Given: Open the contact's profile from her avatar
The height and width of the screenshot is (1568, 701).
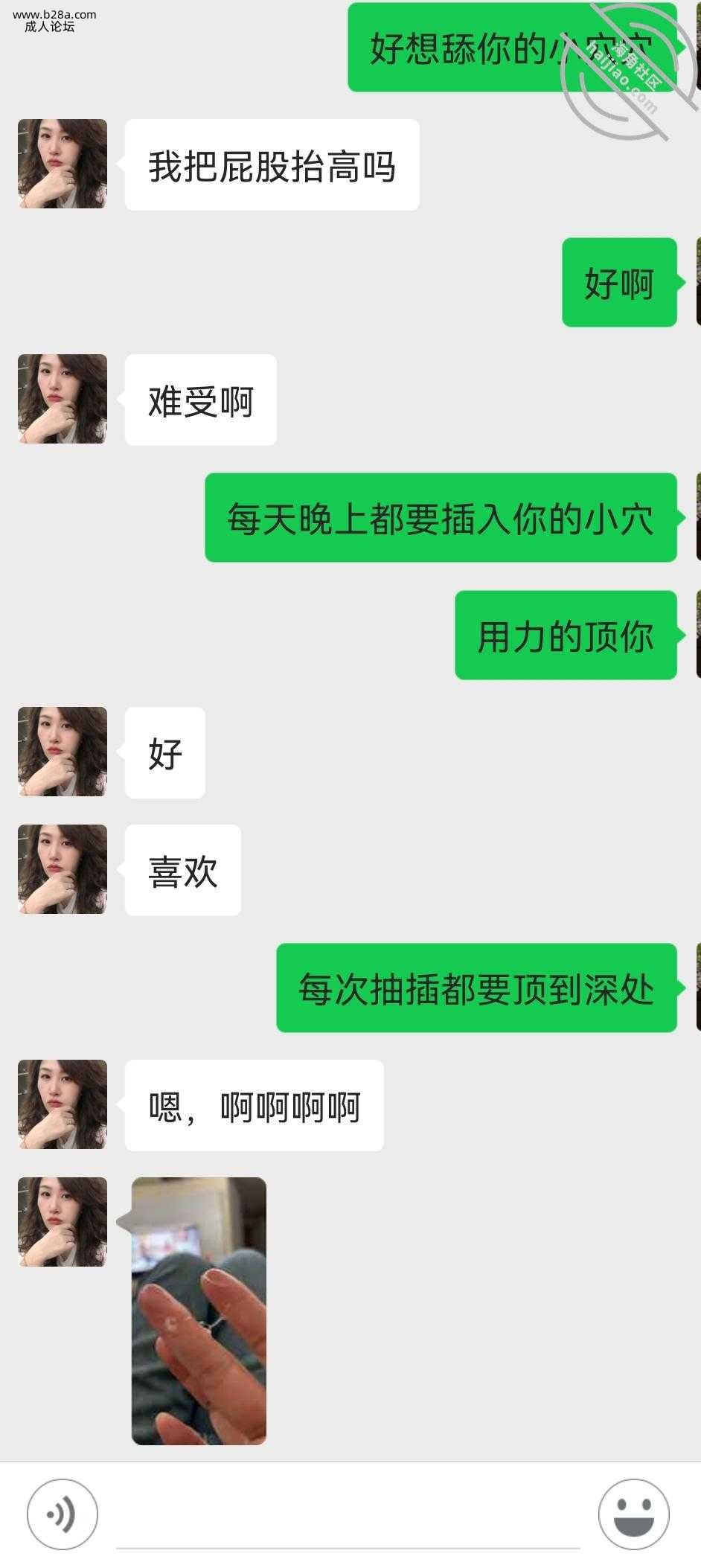Looking at the screenshot, I should [63, 1222].
